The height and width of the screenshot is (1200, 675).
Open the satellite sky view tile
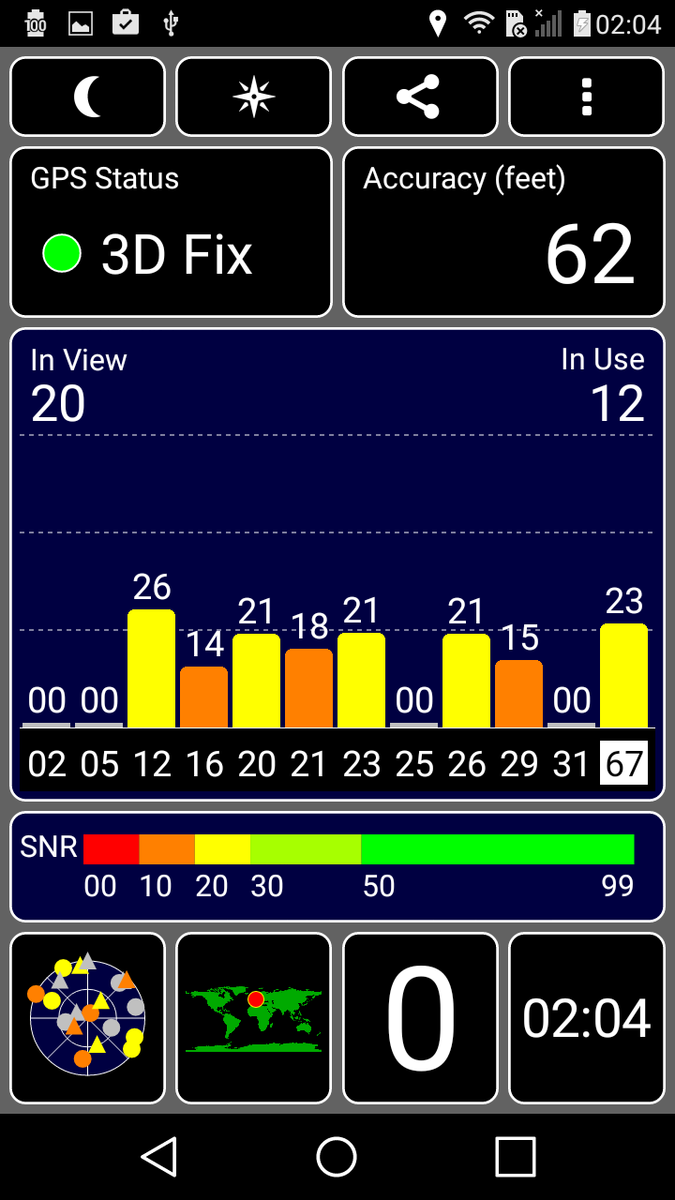pos(88,1017)
